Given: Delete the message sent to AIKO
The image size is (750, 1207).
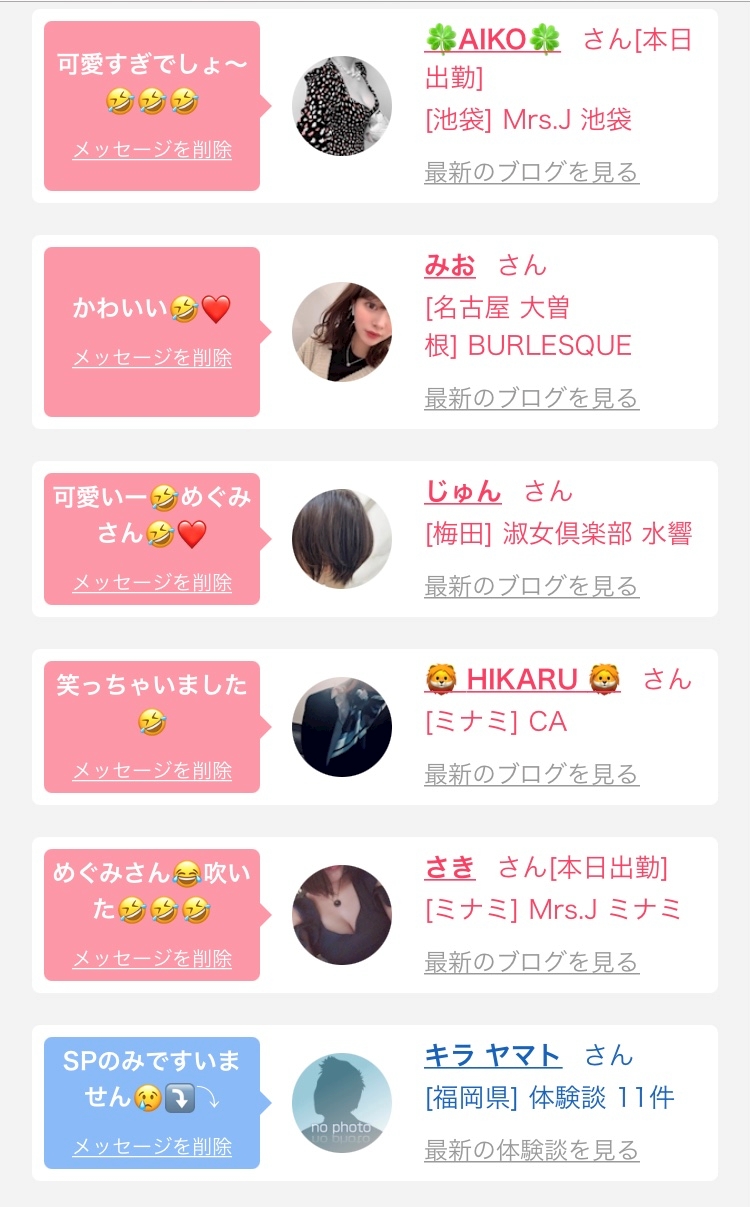Looking at the screenshot, I should pos(152,150).
